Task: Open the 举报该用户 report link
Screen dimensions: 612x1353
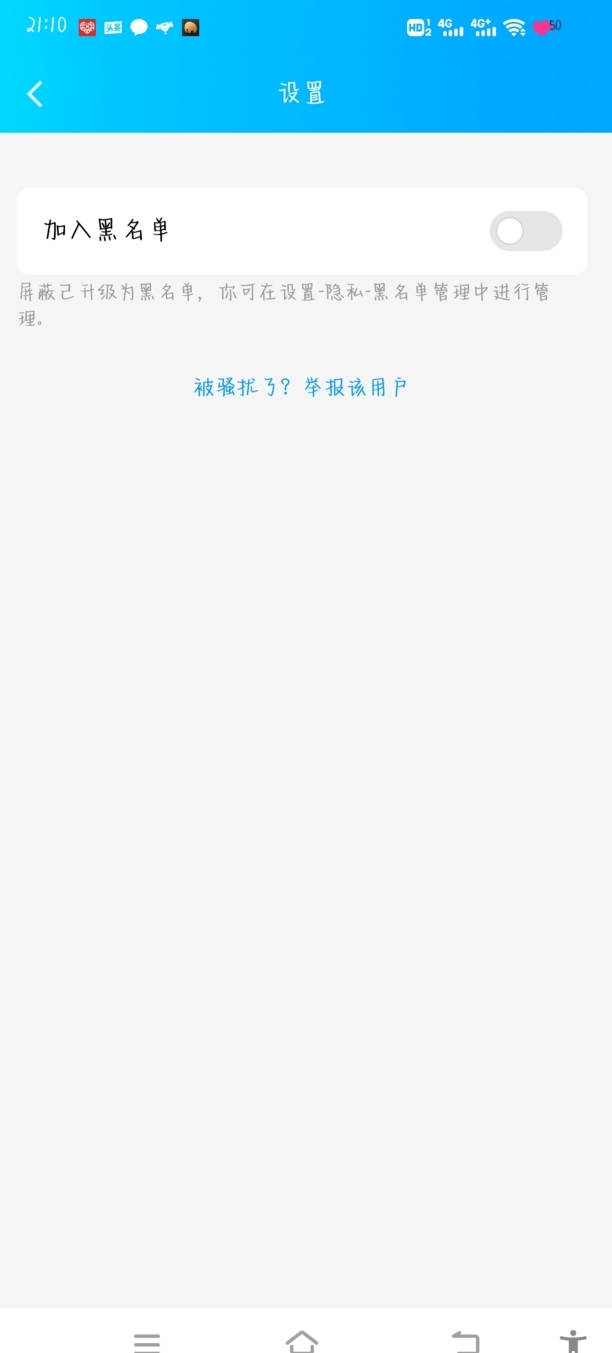Action: pos(356,388)
